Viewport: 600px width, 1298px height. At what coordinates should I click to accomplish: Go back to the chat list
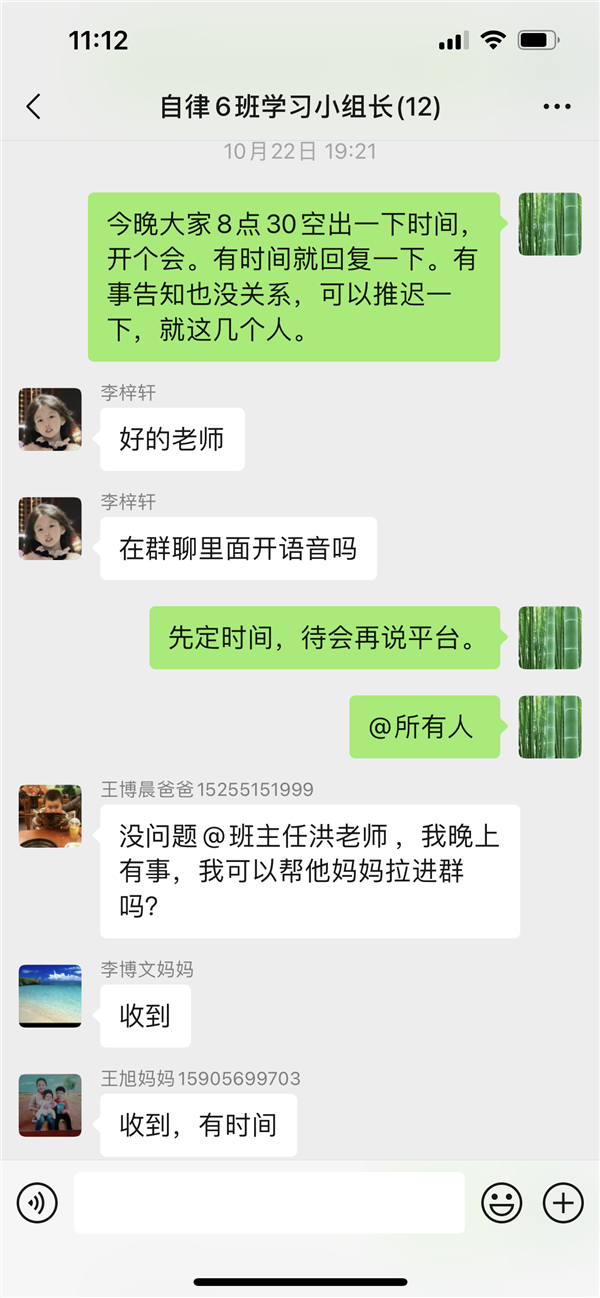pos(34,107)
